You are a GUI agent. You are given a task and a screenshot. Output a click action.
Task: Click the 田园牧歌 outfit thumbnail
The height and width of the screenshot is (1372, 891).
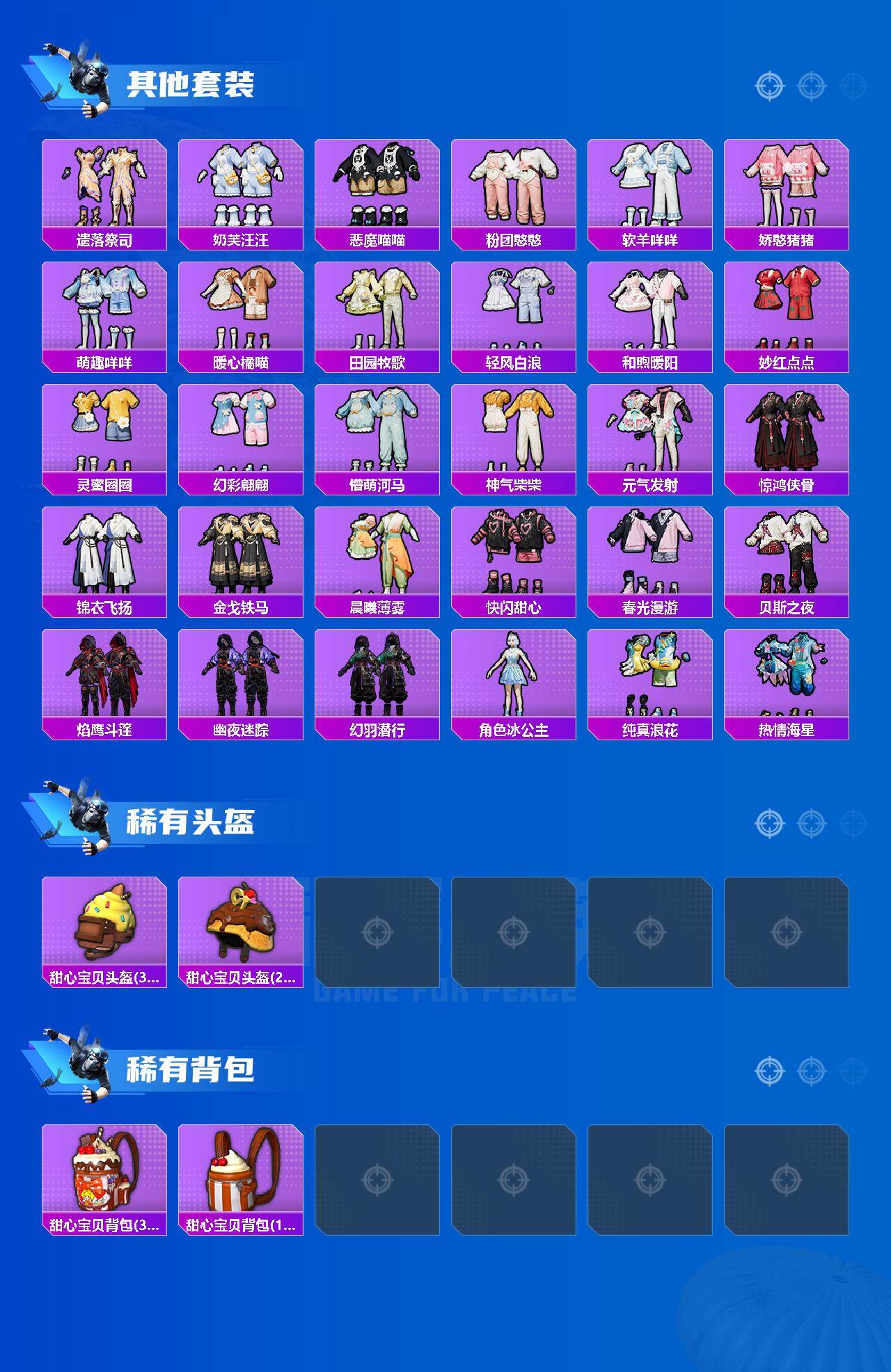point(379,310)
